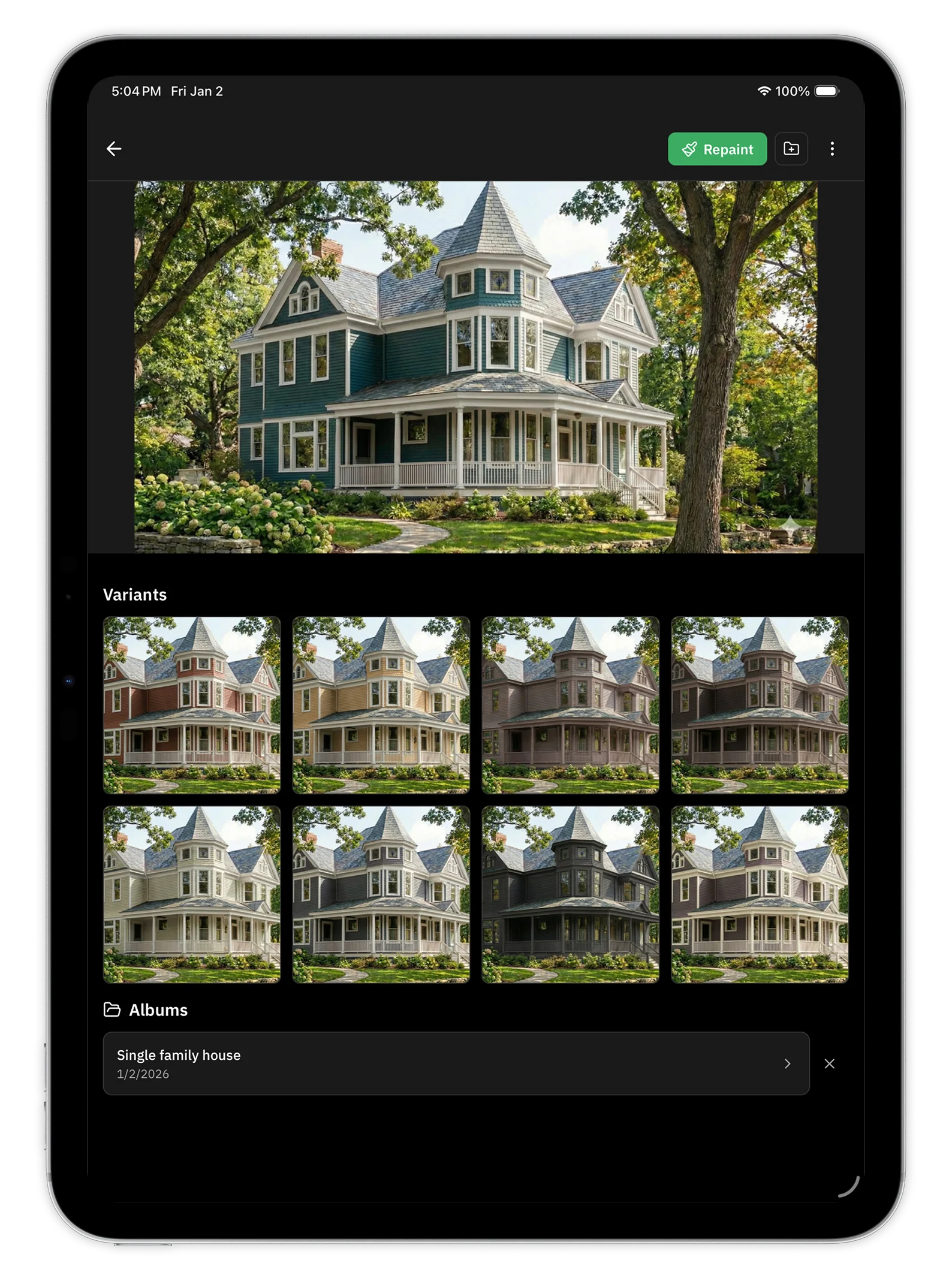
Task: Click the Albums folder icon
Action: tap(113, 1011)
